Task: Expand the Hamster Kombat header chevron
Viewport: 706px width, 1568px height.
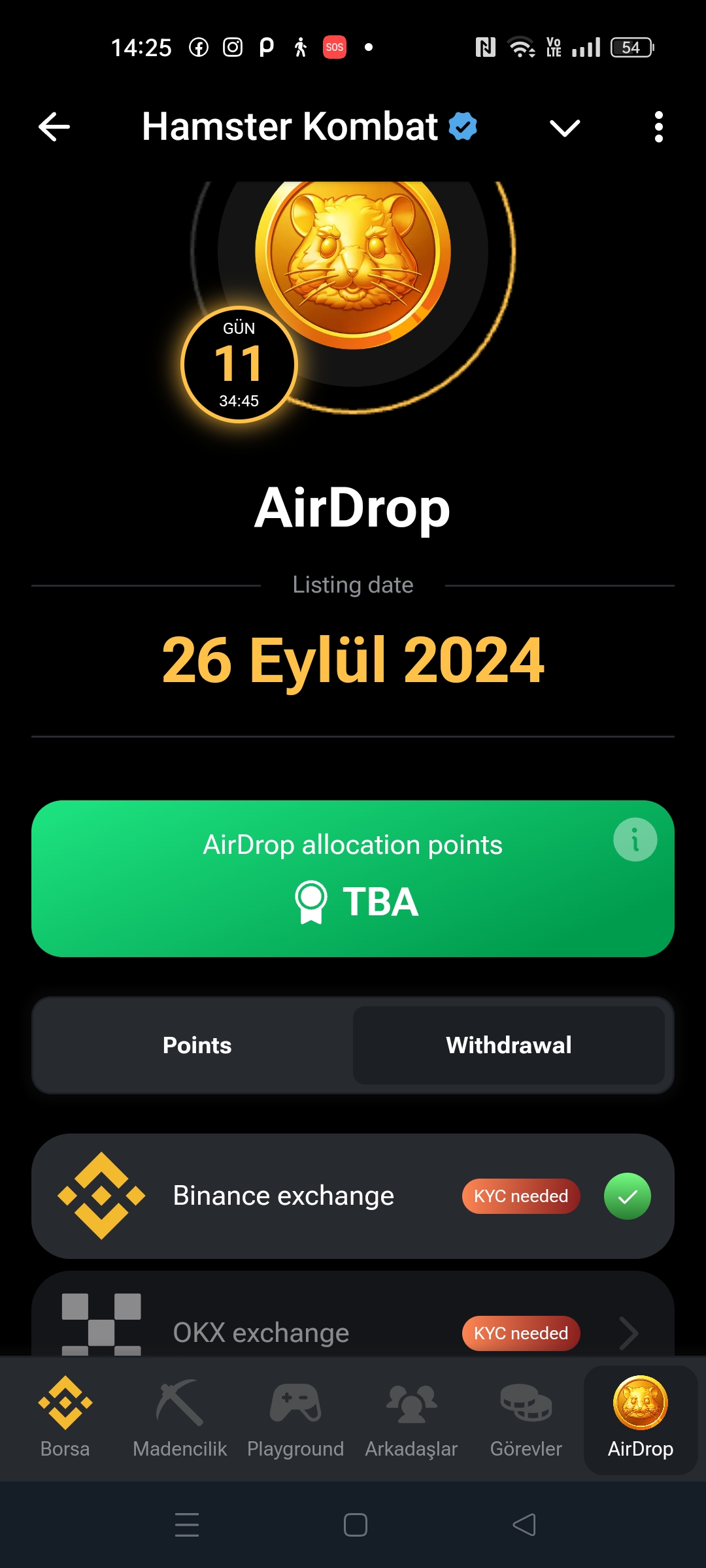Action: click(x=565, y=127)
